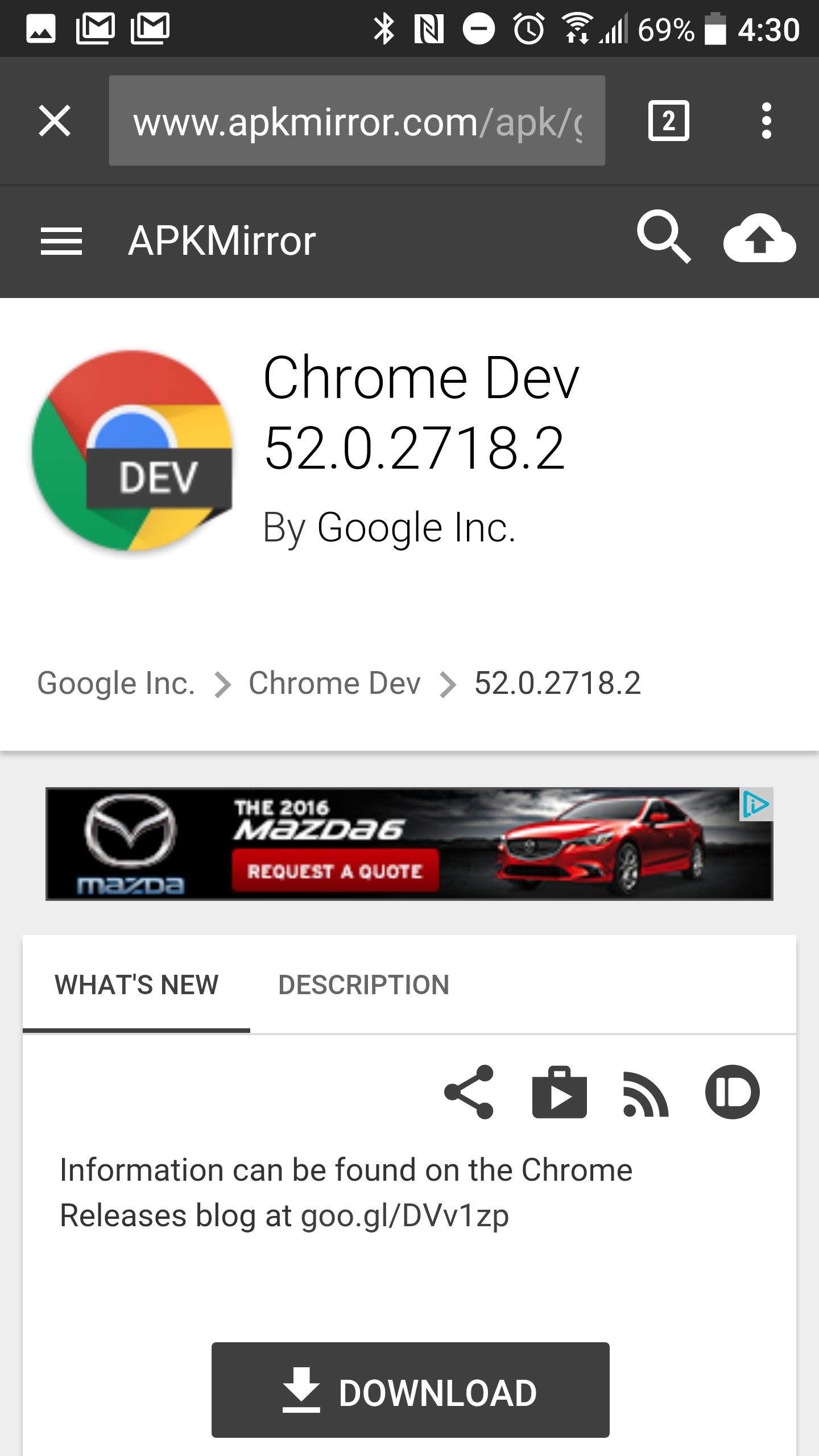This screenshot has width=819, height=1456.
Task: Open the APKMirror hamburger drawer menu
Action: click(x=61, y=241)
